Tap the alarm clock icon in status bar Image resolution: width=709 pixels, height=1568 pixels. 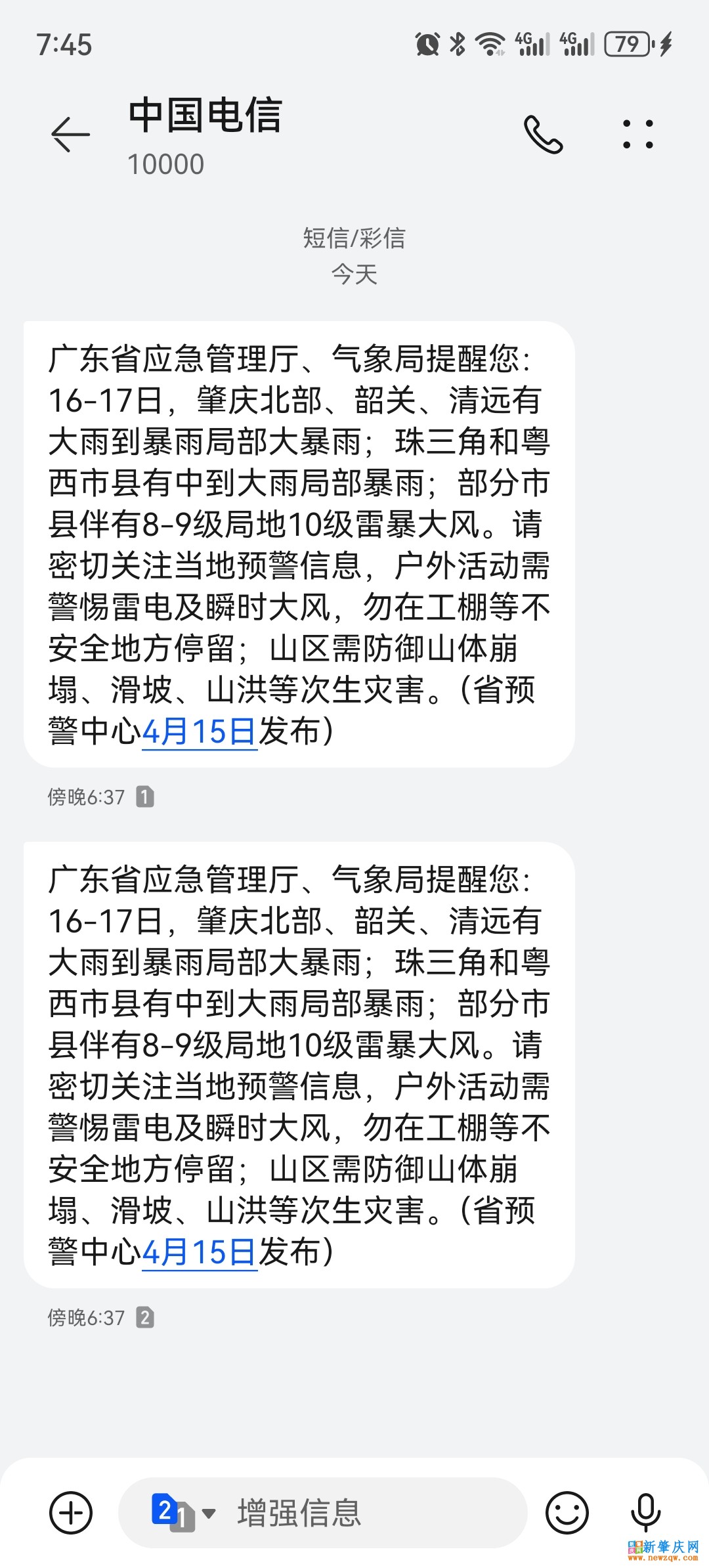click(x=428, y=45)
